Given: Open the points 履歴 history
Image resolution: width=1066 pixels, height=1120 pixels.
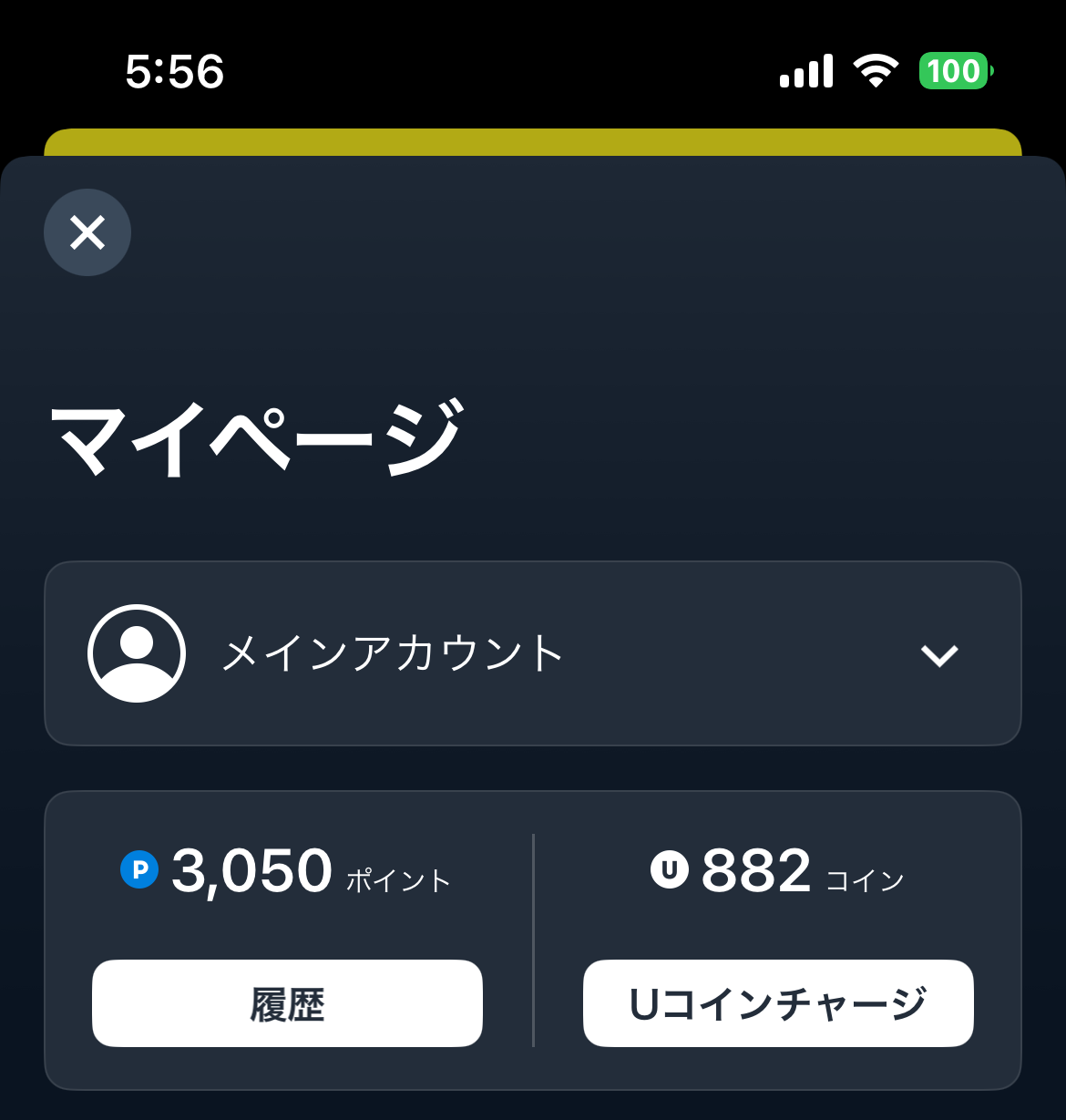Looking at the screenshot, I should tap(287, 1003).
